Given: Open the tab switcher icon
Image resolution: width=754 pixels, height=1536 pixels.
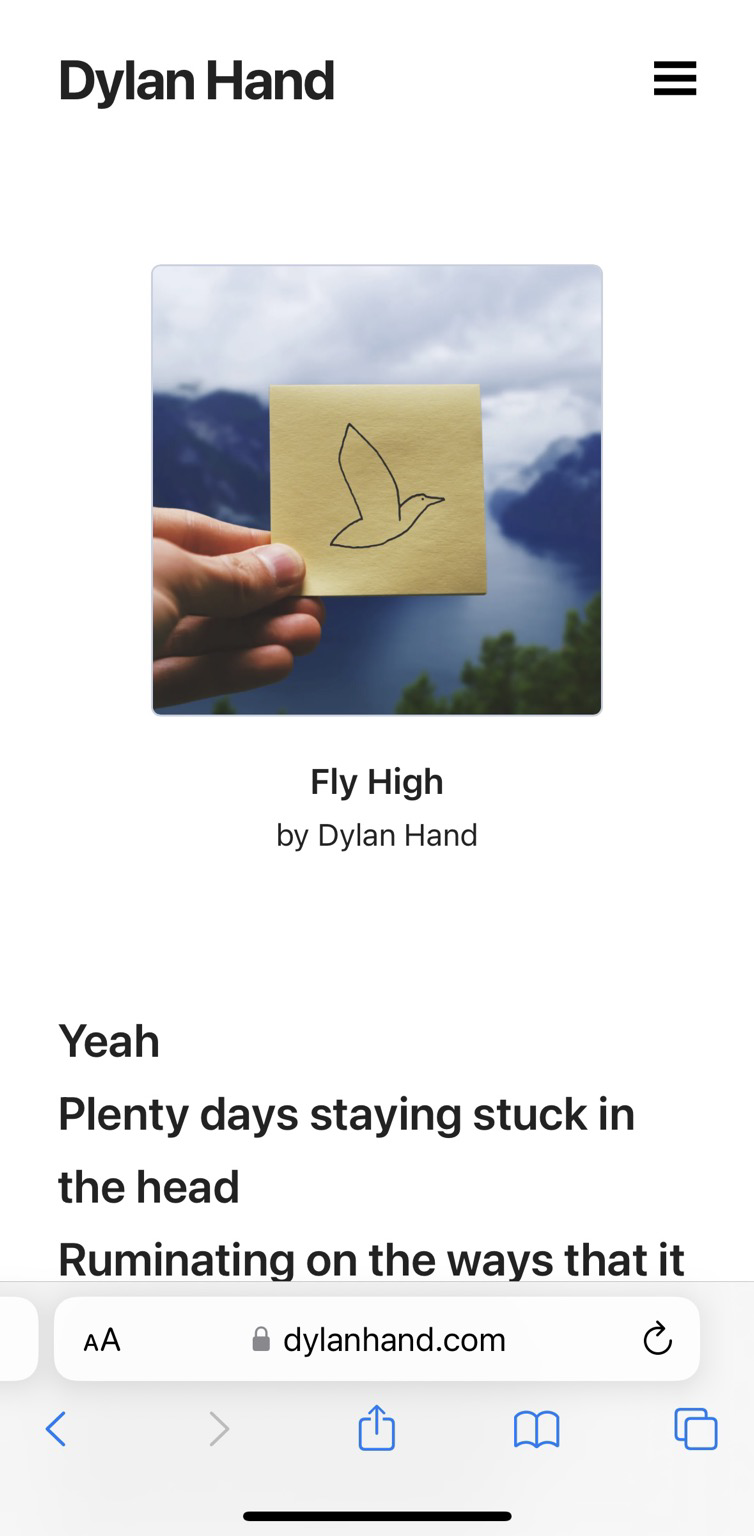Looking at the screenshot, I should coord(694,1429).
